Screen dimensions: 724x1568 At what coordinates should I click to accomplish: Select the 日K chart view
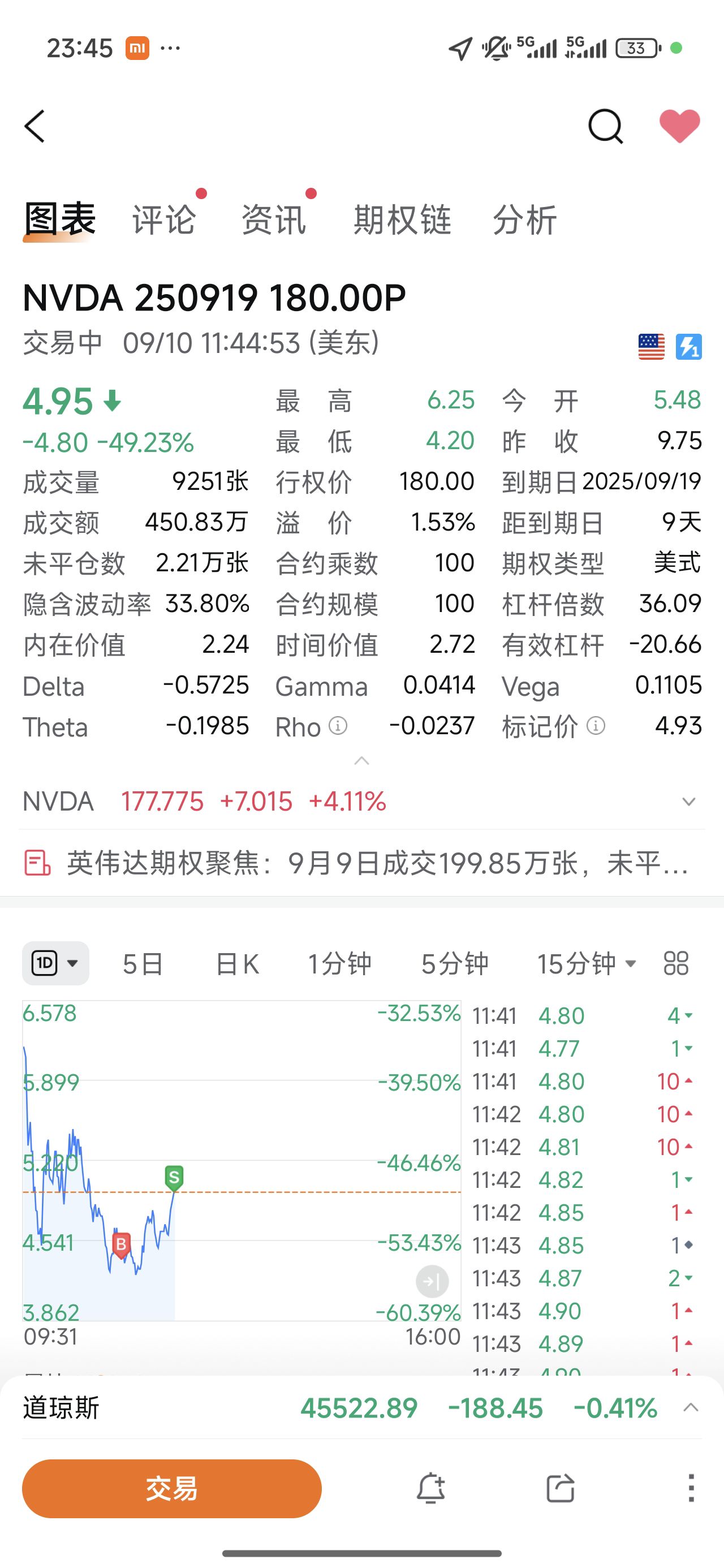click(x=238, y=963)
